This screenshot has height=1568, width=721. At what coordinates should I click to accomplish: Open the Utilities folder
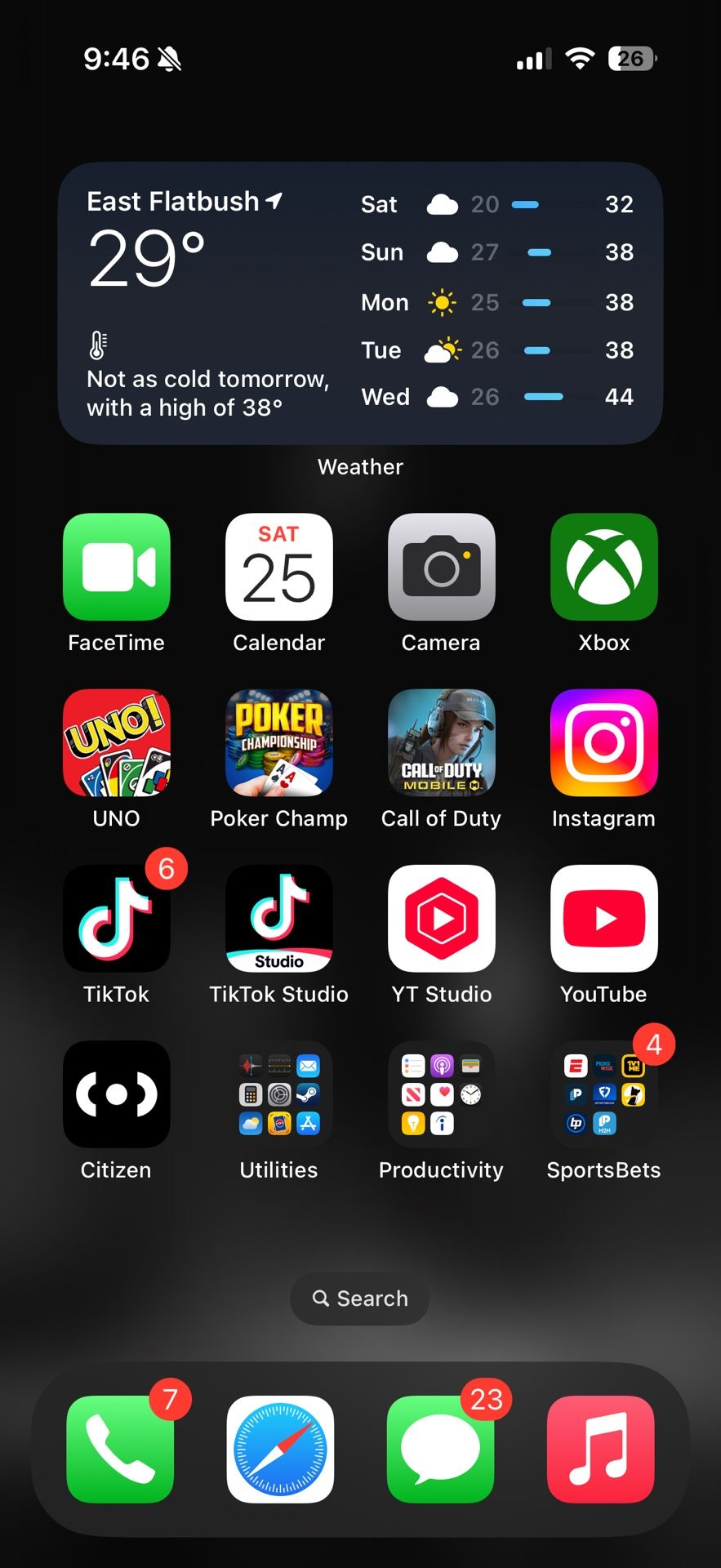tap(279, 1094)
